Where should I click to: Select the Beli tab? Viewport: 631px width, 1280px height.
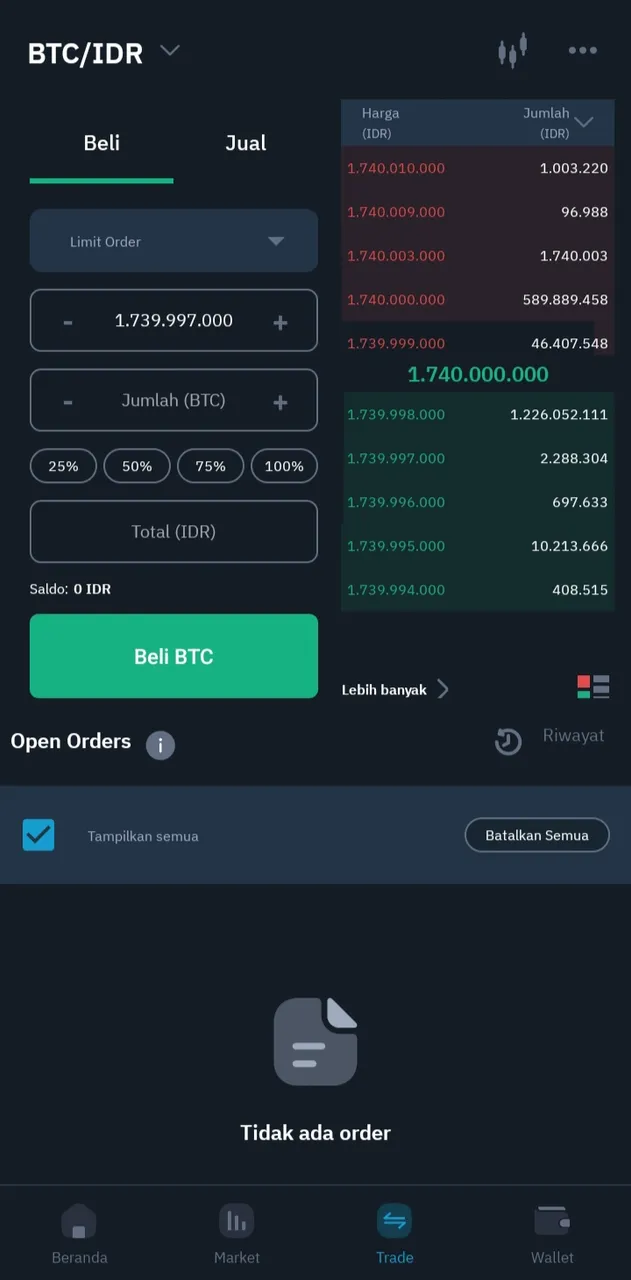coord(102,143)
